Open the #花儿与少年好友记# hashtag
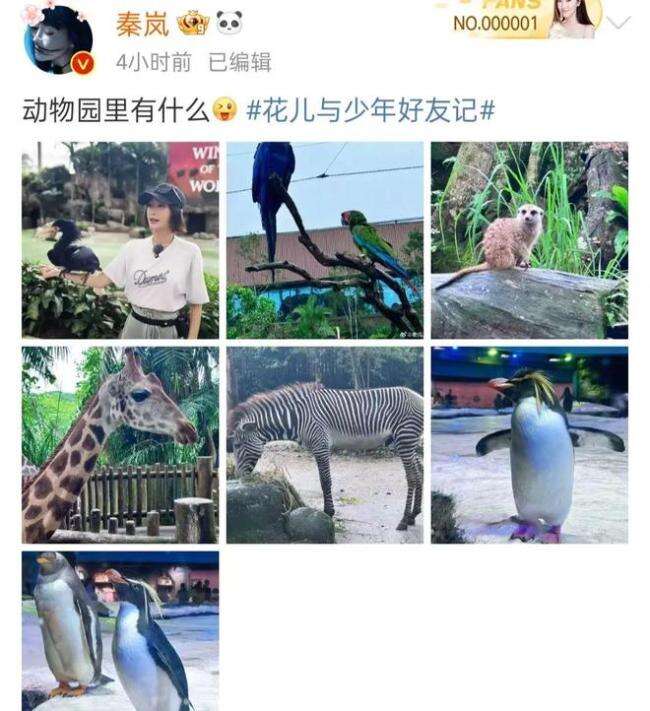 pos(370,110)
